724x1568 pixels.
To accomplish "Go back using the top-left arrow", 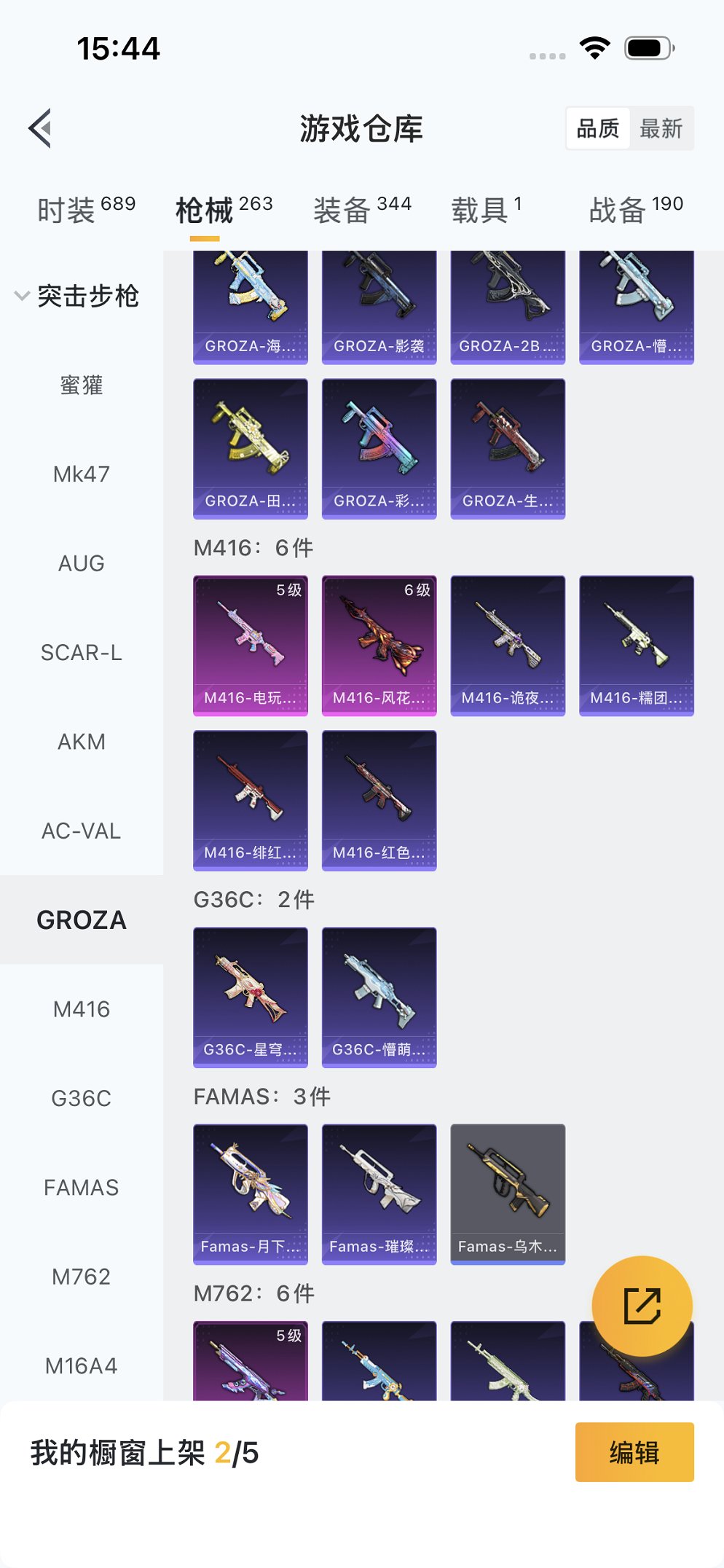I will [x=41, y=128].
